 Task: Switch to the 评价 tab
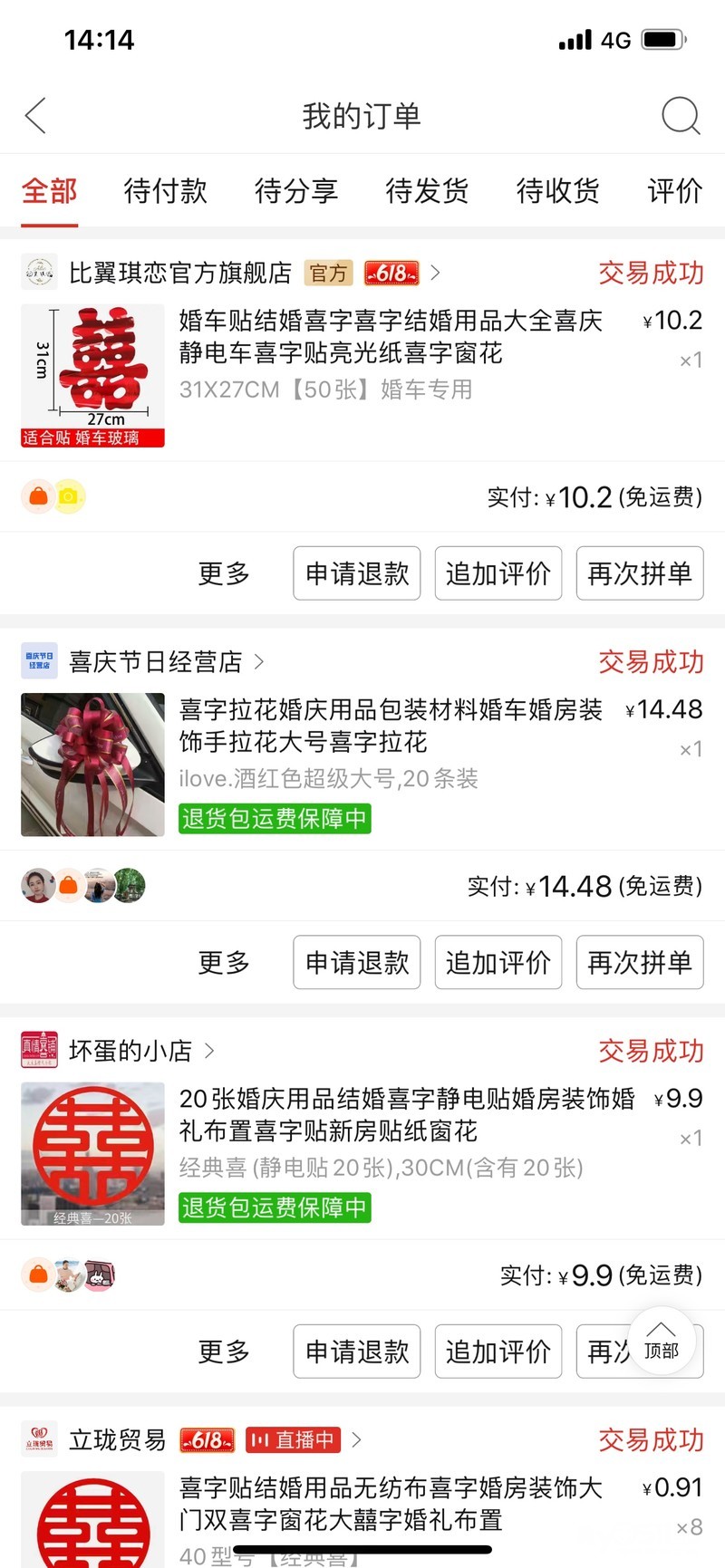pos(674,191)
